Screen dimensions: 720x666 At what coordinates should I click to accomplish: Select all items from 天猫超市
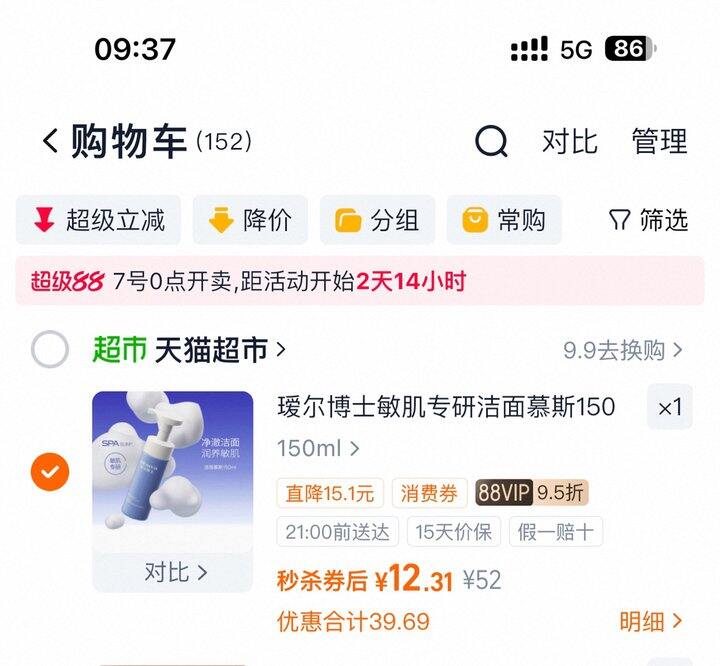pyautogui.click(x=50, y=350)
